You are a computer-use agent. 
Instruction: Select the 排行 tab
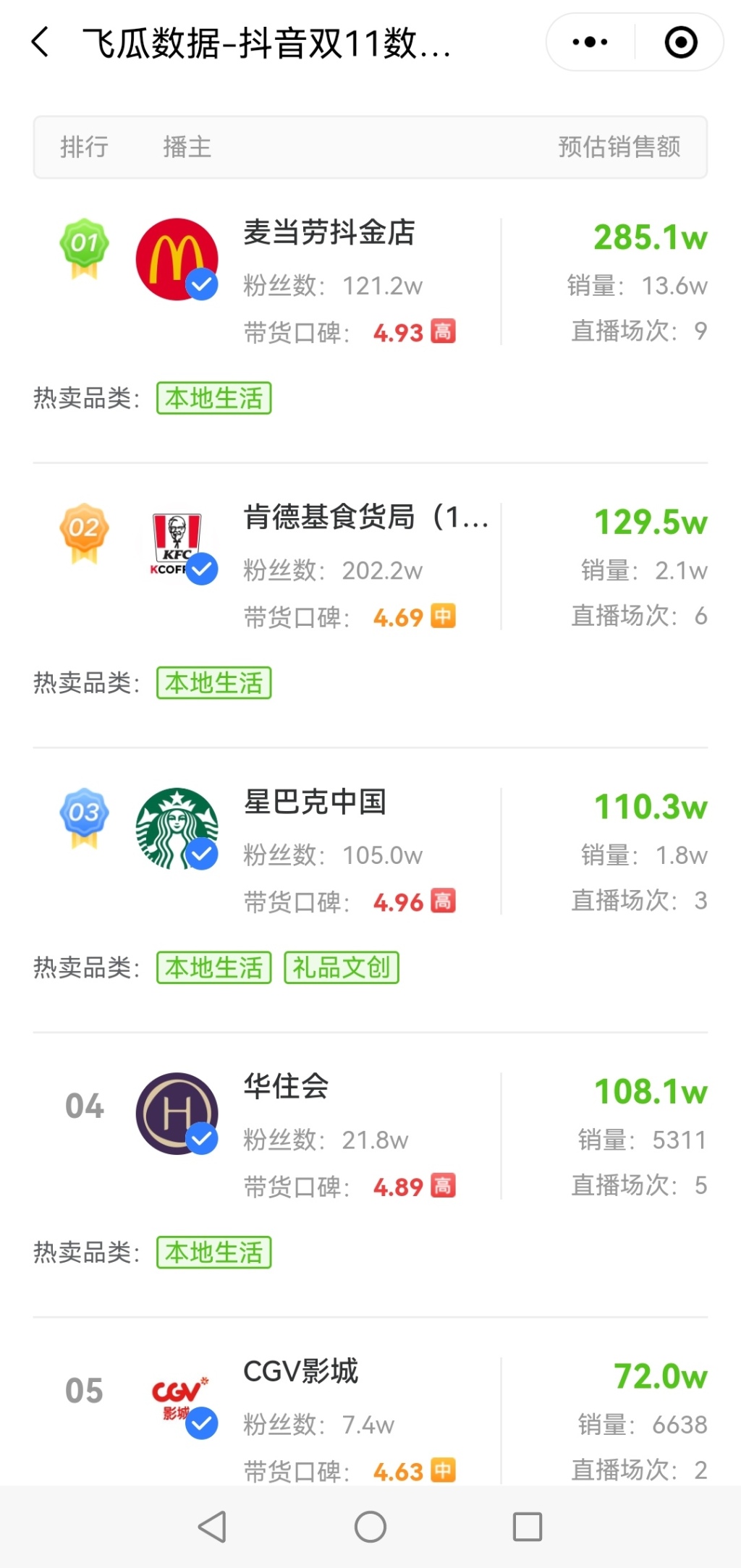point(84,147)
